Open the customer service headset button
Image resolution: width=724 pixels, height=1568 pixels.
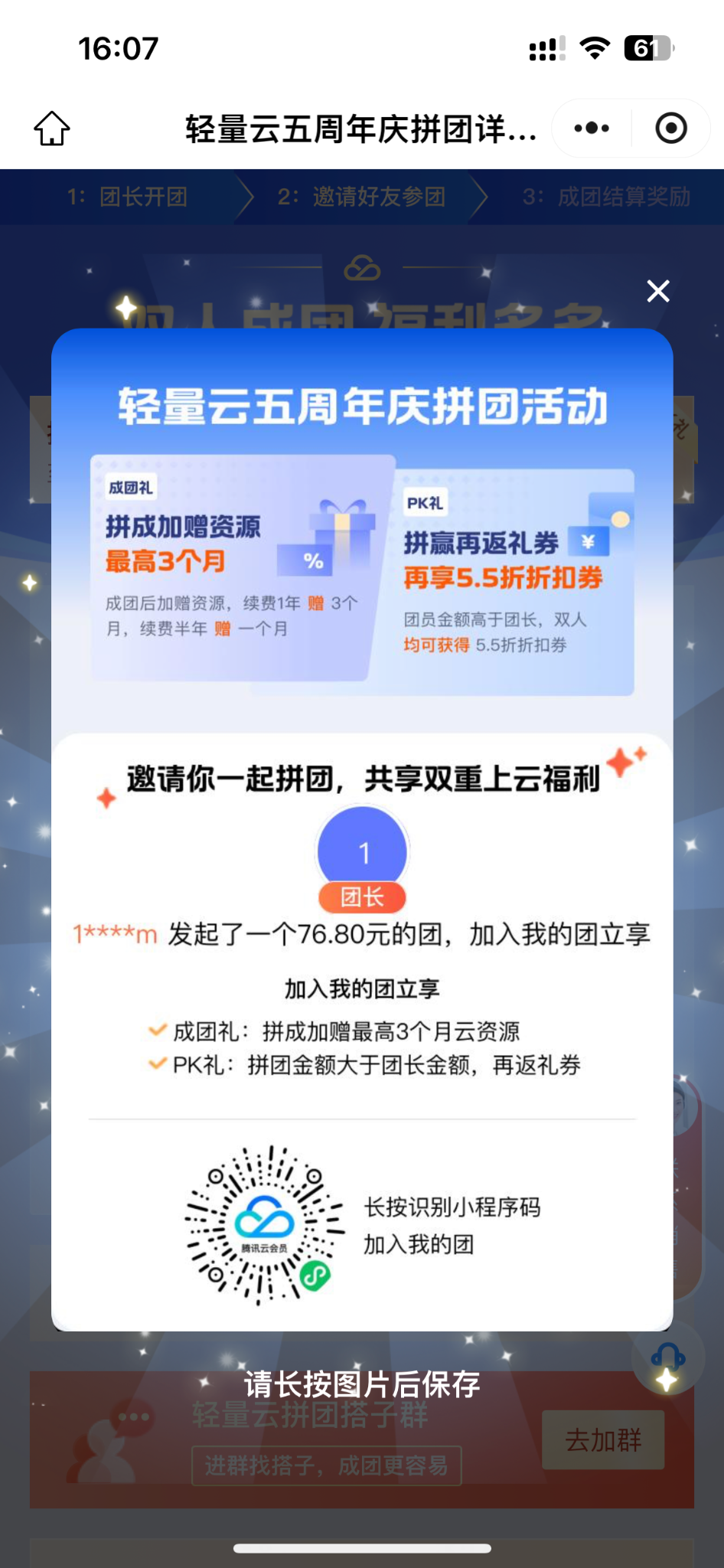click(x=667, y=1358)
